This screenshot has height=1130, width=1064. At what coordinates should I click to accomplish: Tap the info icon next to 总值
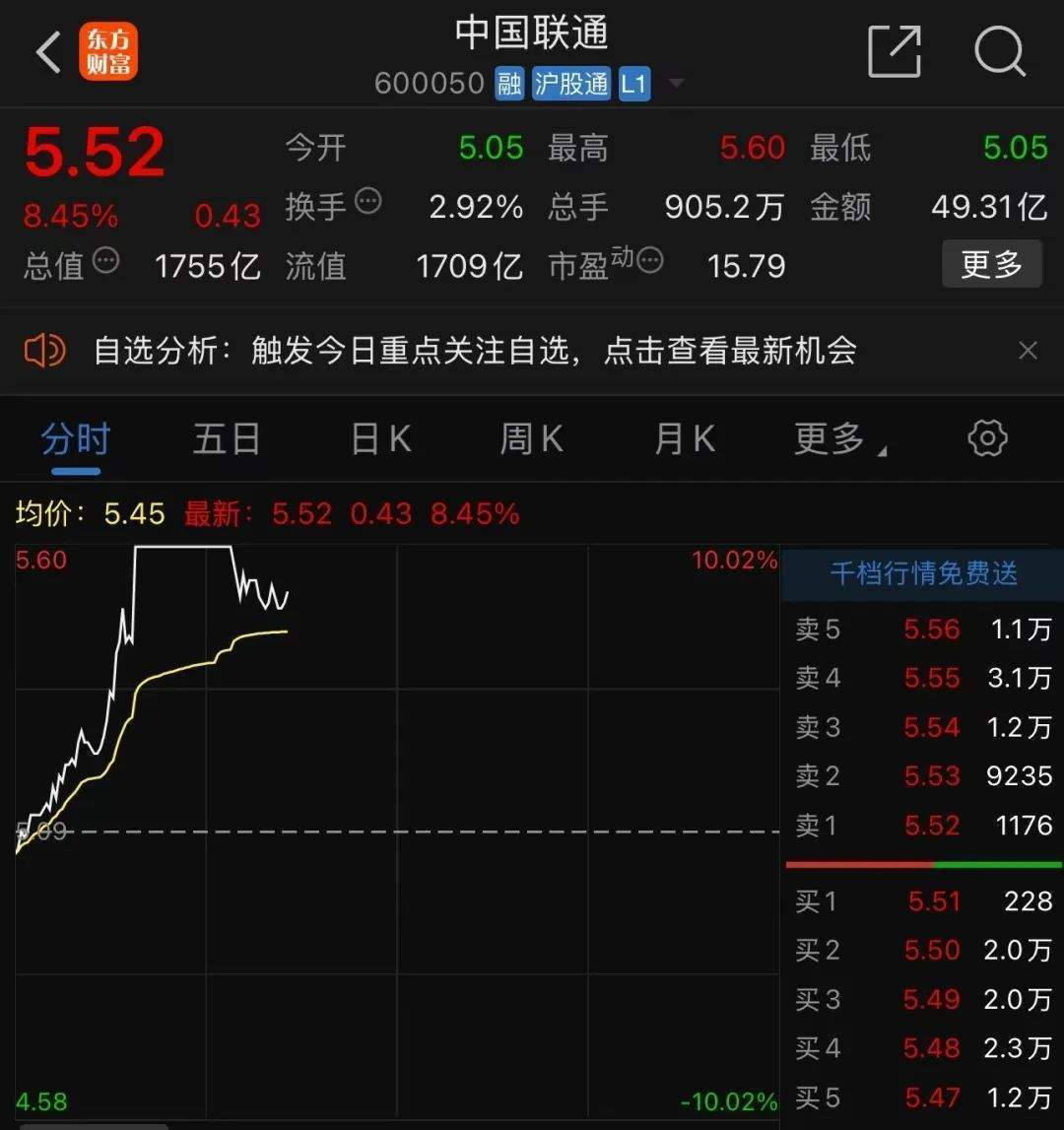(x=104, y=258)
